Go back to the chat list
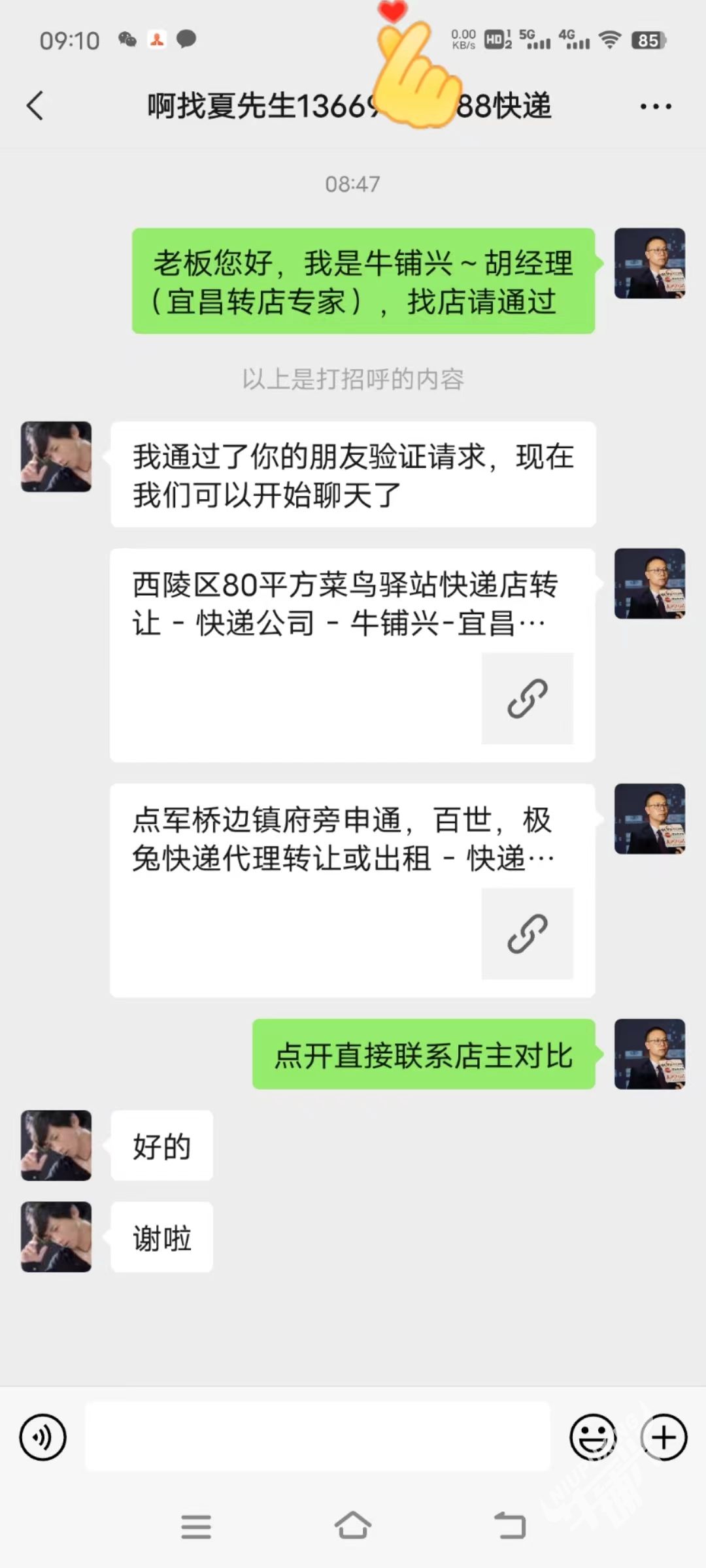Image resolution: width=706 pixels, height=1568 pixels. 35,106
